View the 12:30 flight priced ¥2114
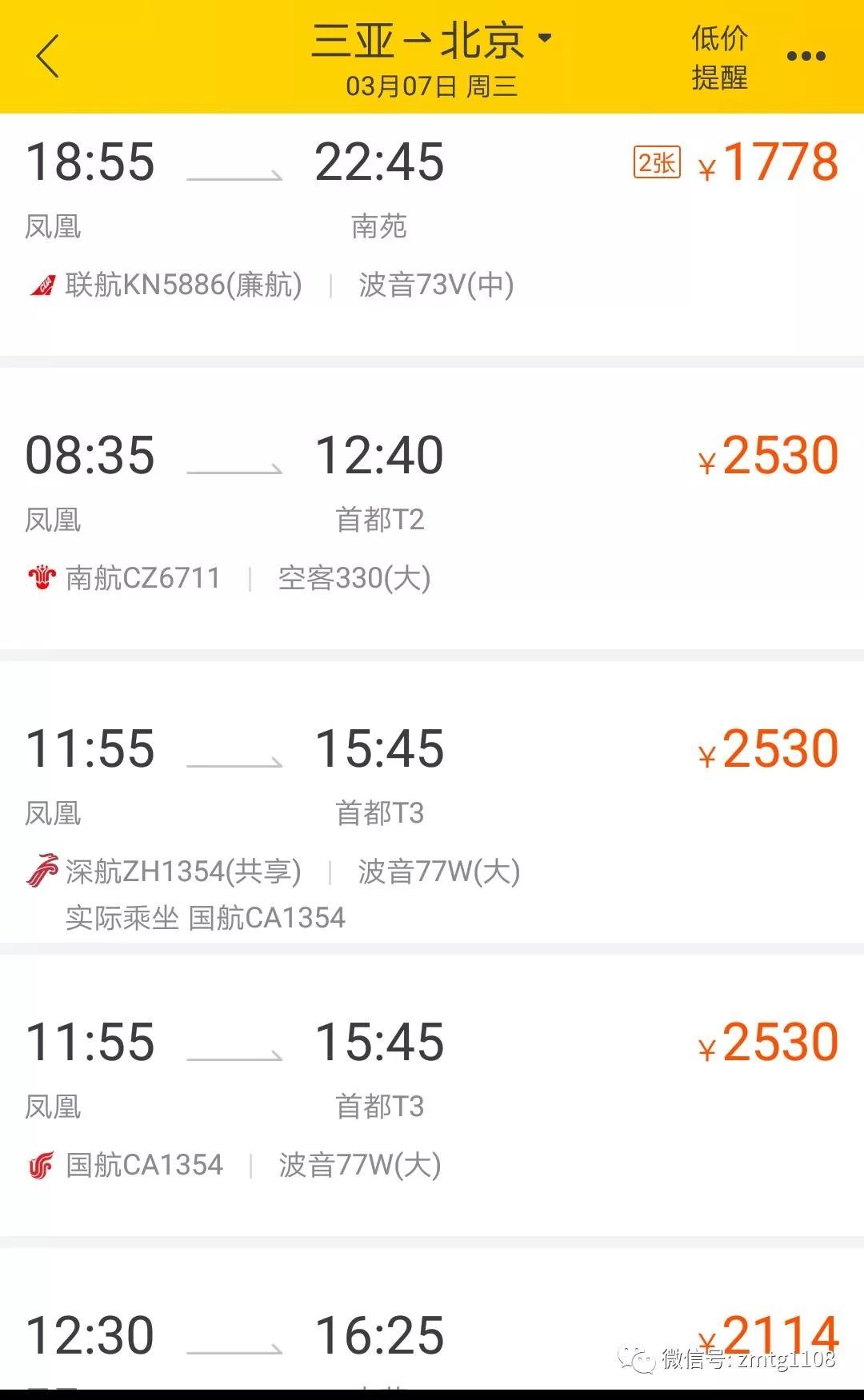Viewport: 864px width, 1400px height. [432, 1318]
